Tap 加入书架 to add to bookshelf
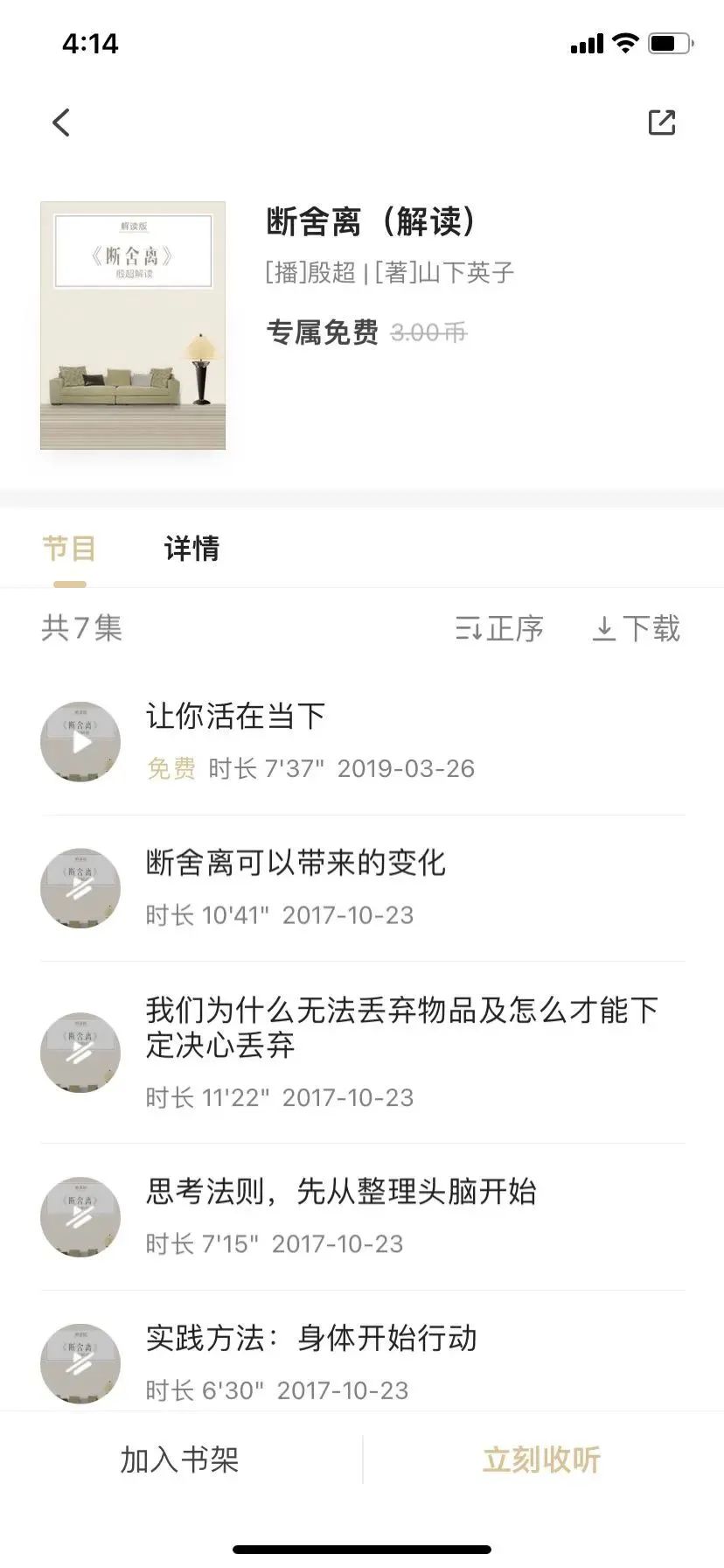Image resolution: width=724 pixels, height=1568 pixels. click(179, 1459)
